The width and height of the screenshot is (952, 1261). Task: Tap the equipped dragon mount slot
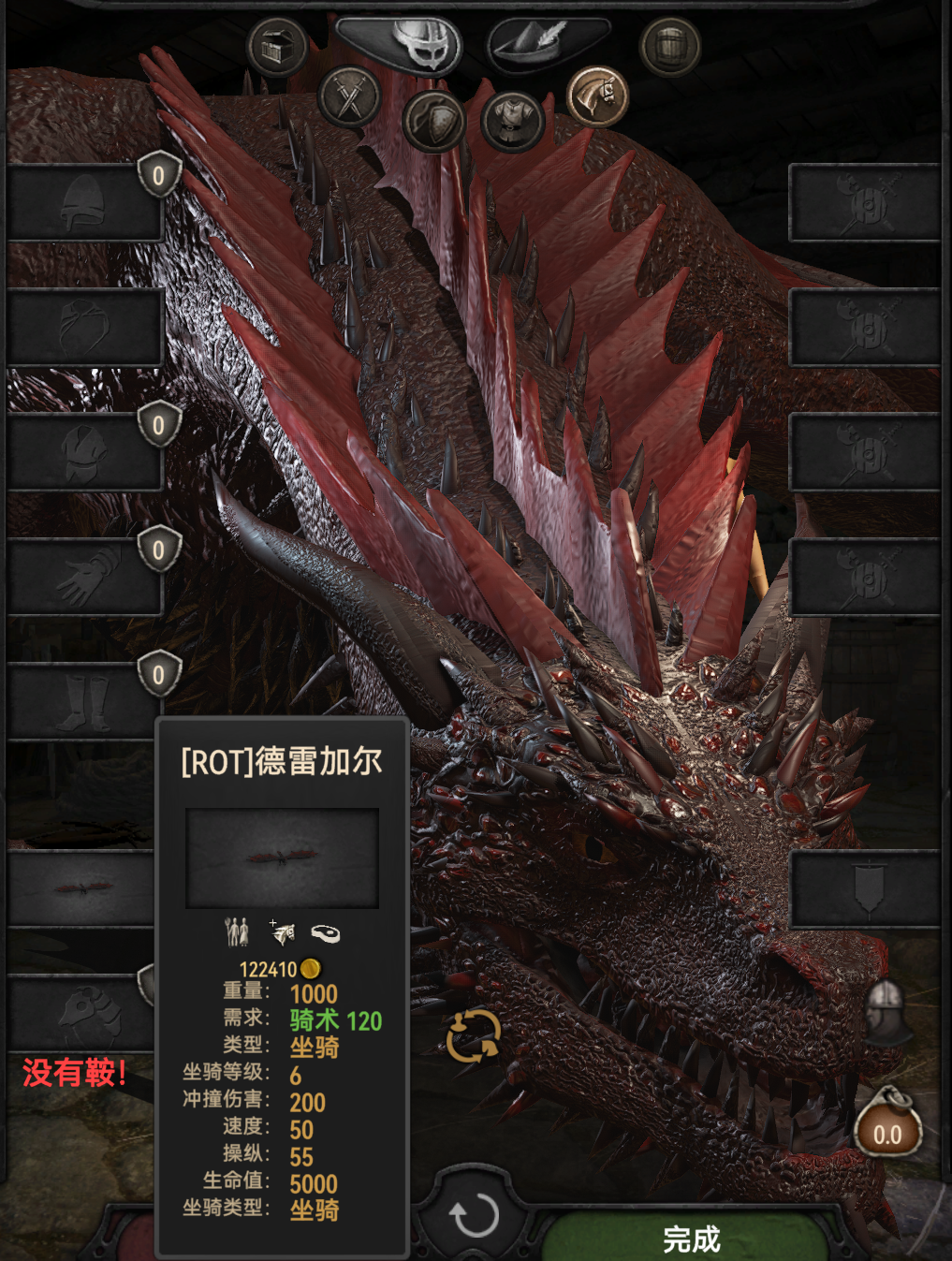point(82,888)
